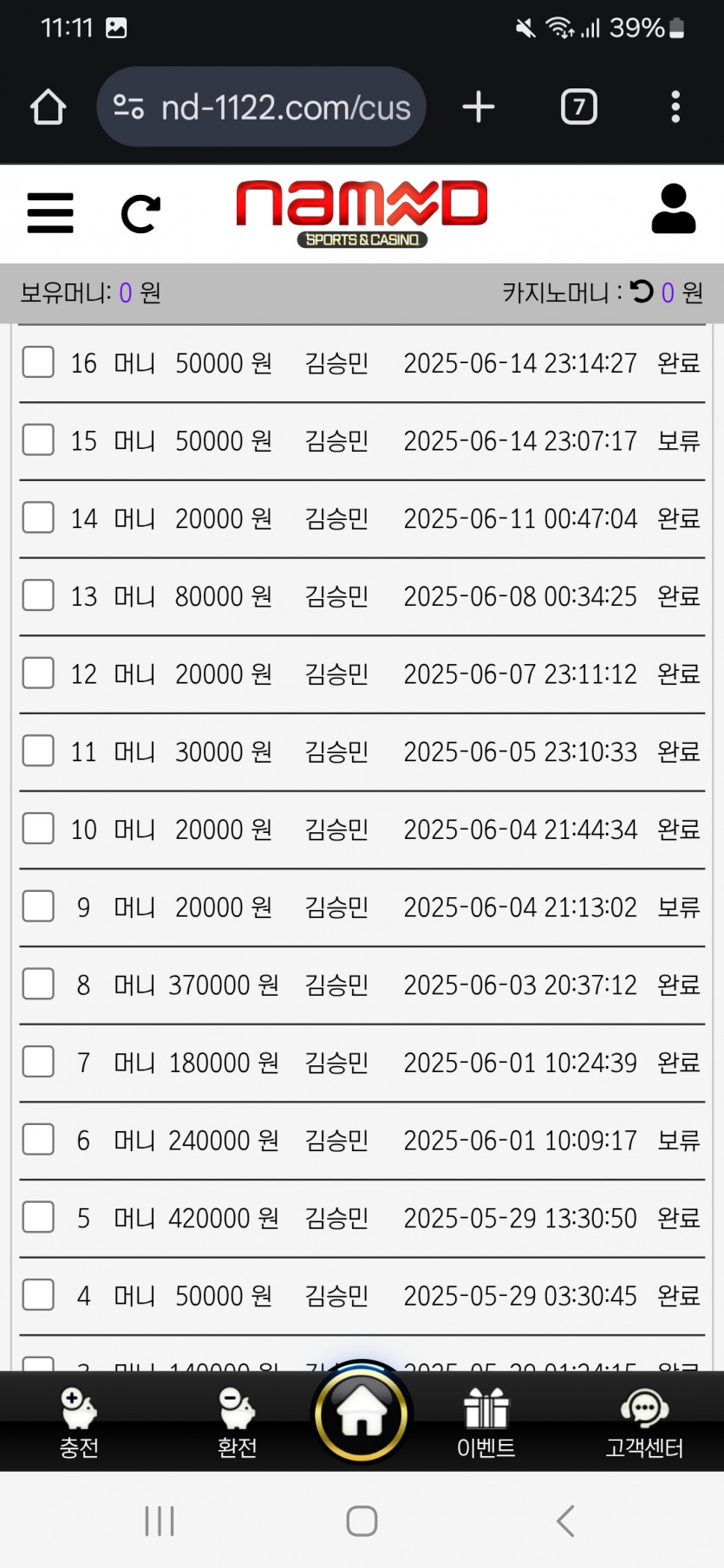Open the user profile icon
The height and width of the screenshot is (1568, 724).
click(x=674, y=209)
